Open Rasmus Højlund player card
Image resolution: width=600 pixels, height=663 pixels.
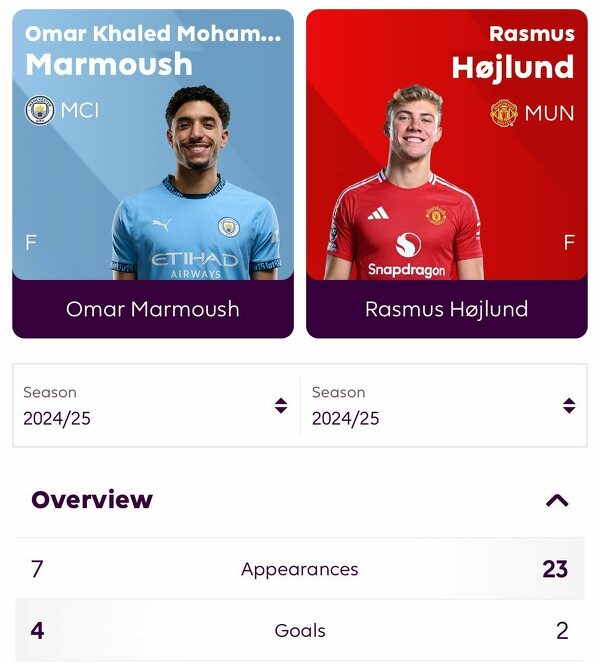coord(446,175)
